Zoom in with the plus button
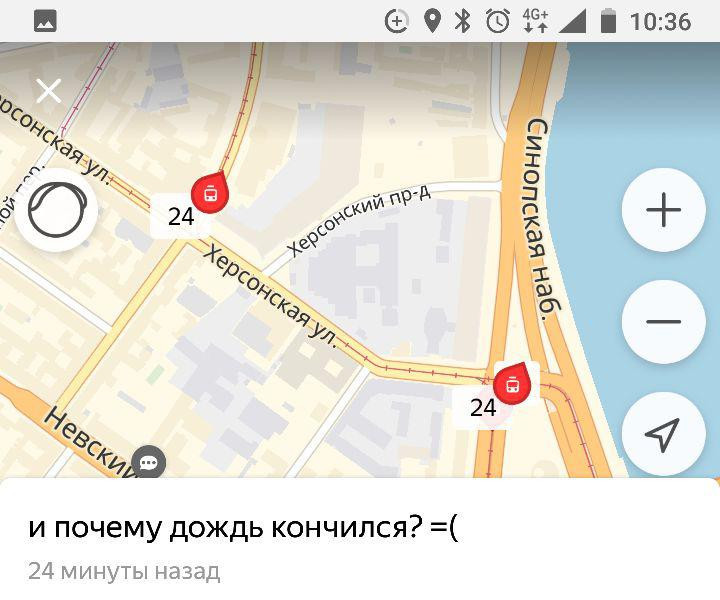720x600 pixels. pyautogui.click(x=663, y=210)
